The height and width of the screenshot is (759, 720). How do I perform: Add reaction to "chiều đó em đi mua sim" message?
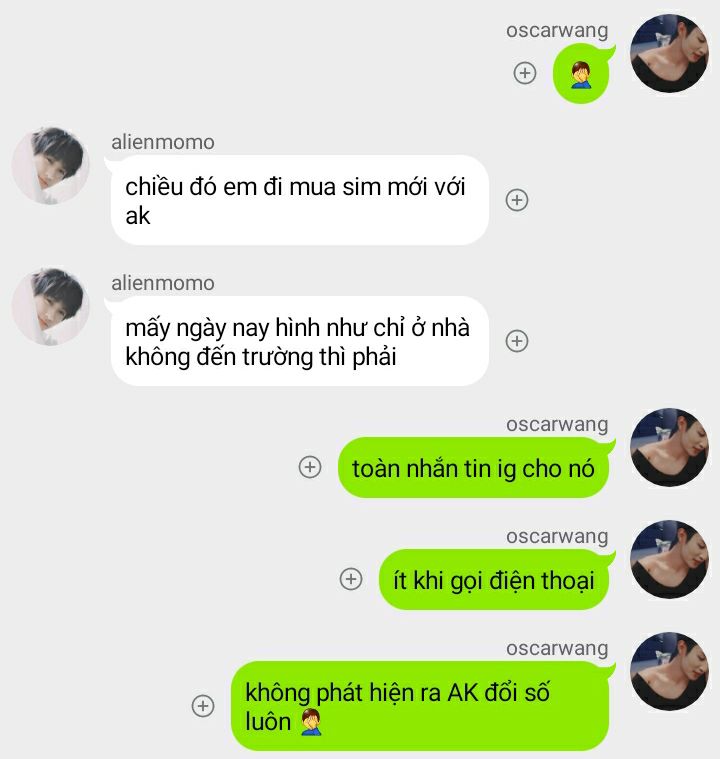[x=516, y=200]
